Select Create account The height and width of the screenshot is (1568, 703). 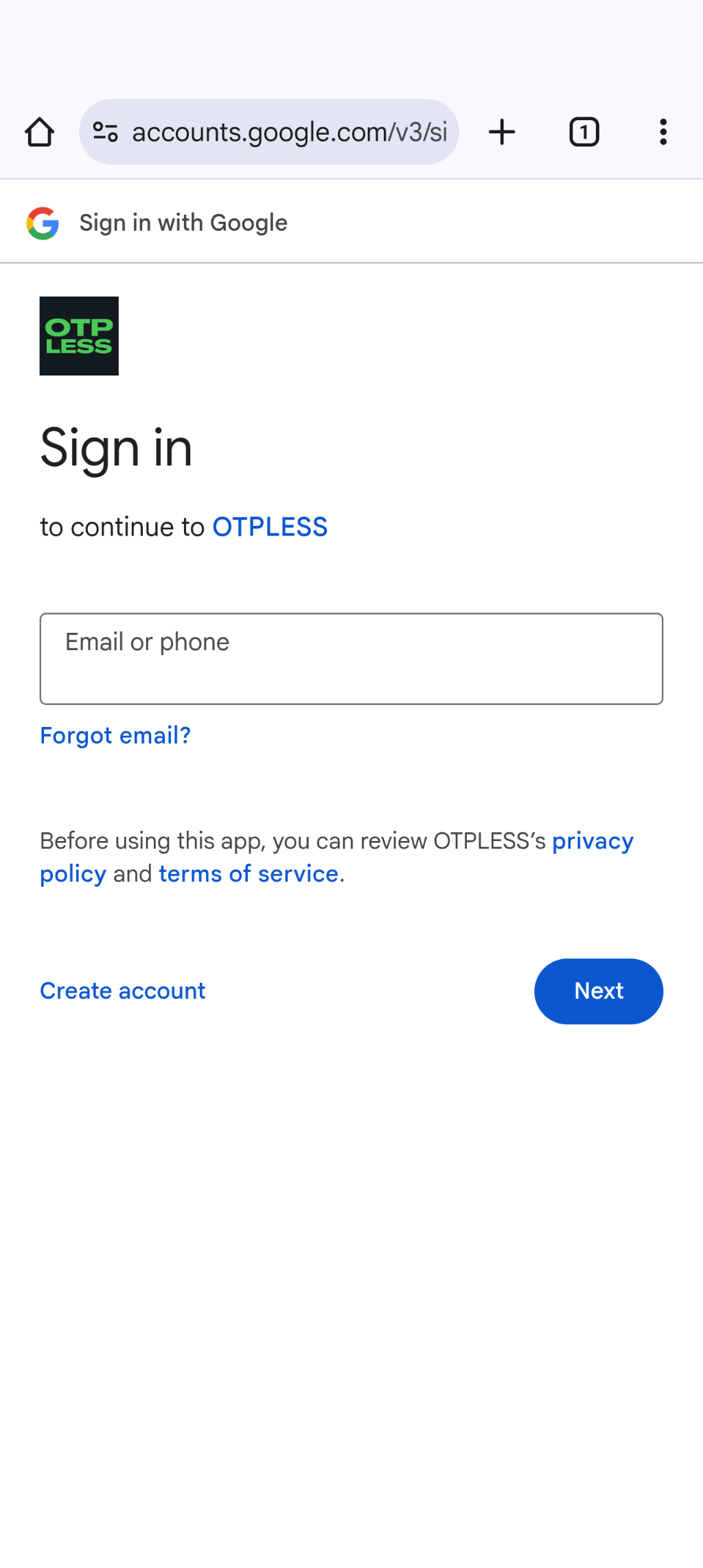pyautogui.click(x=123, y=991)
